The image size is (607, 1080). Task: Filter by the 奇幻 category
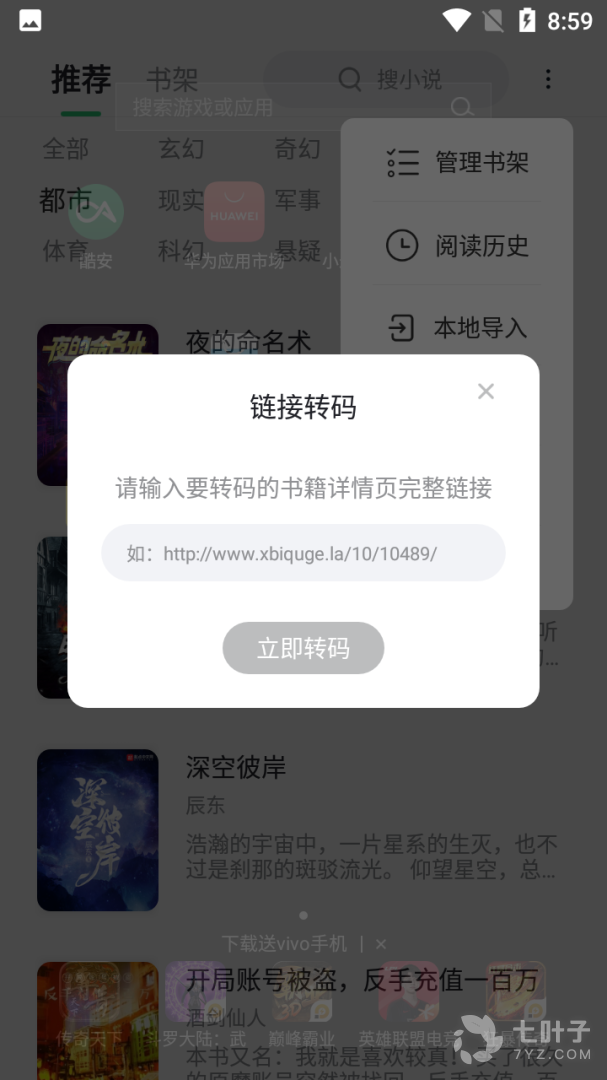(298, 149)
